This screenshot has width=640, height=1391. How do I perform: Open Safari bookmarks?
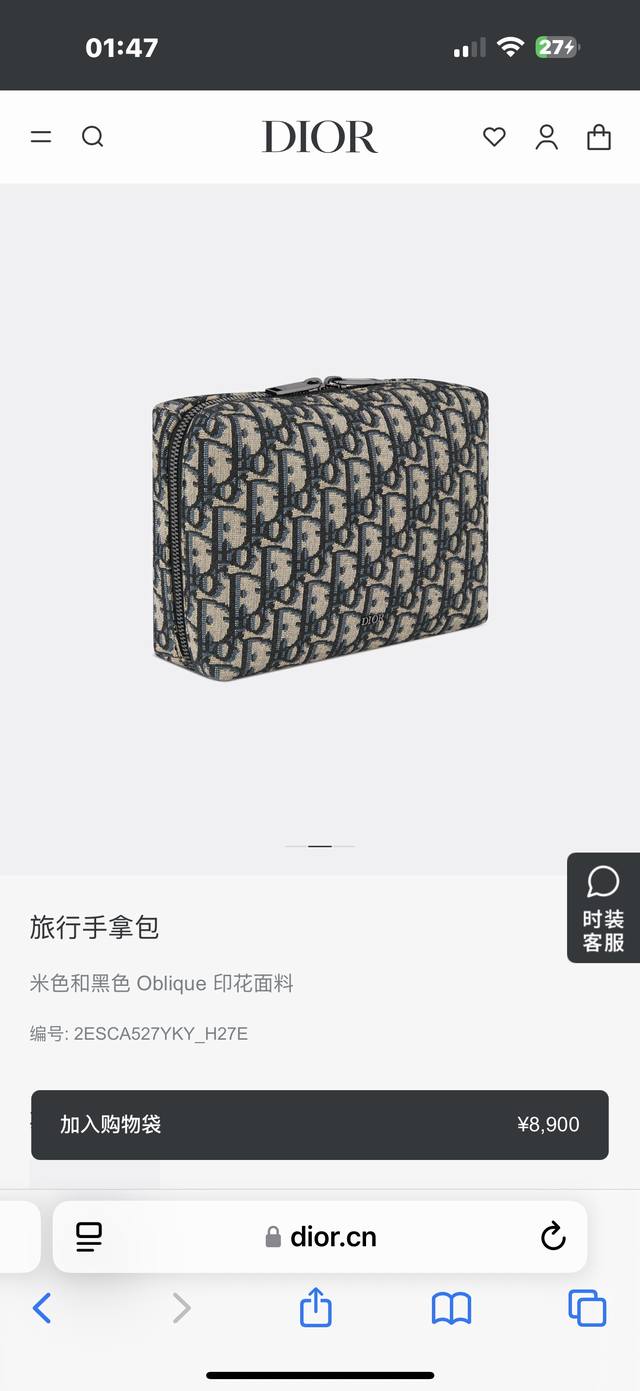pos(451,1308)
